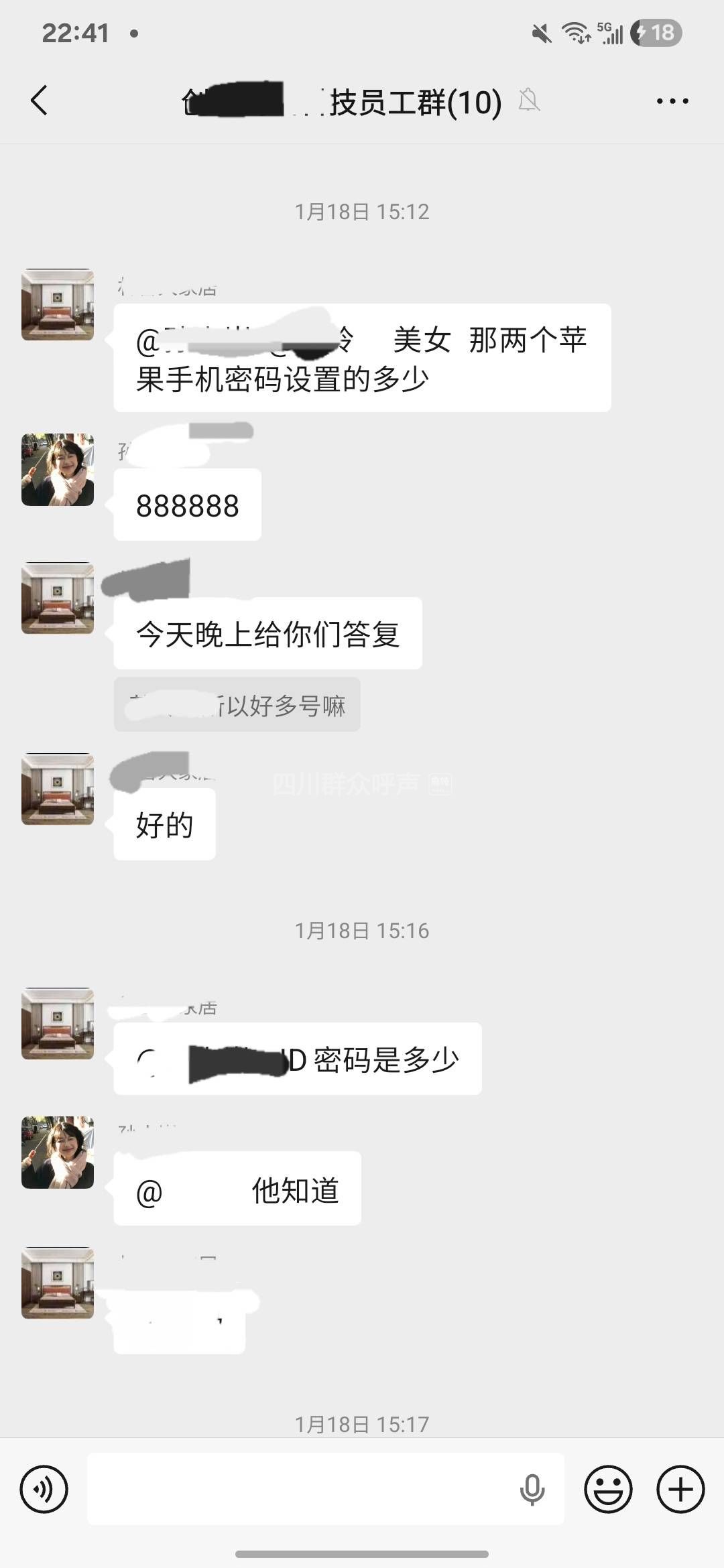Screen dimensions: 724x1568
Task: Open the sender avatar beside 今天晚上给你们答复
Action: 58,598
